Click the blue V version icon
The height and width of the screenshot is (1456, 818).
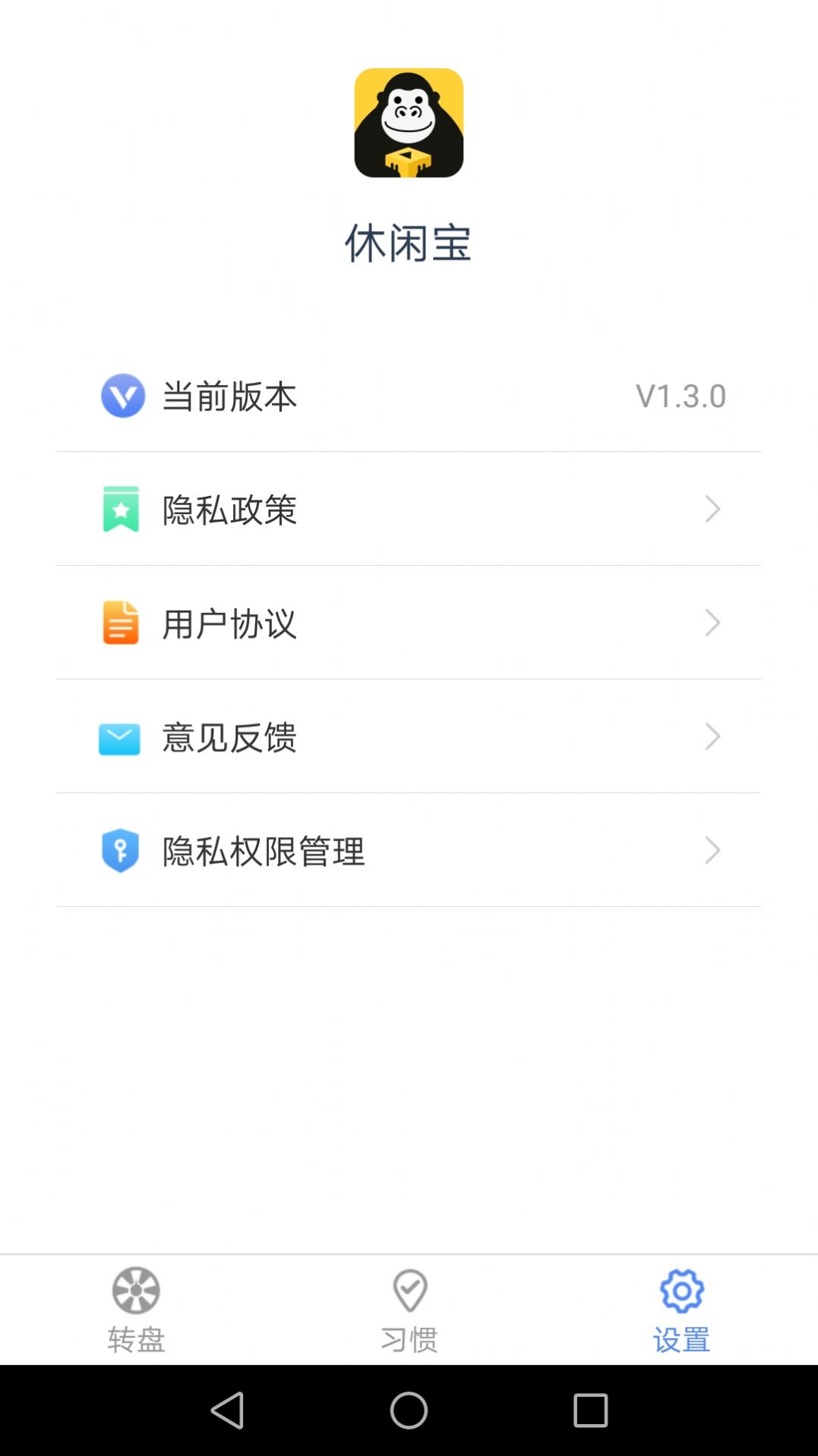pyautogui.click(x=122, y=396)
